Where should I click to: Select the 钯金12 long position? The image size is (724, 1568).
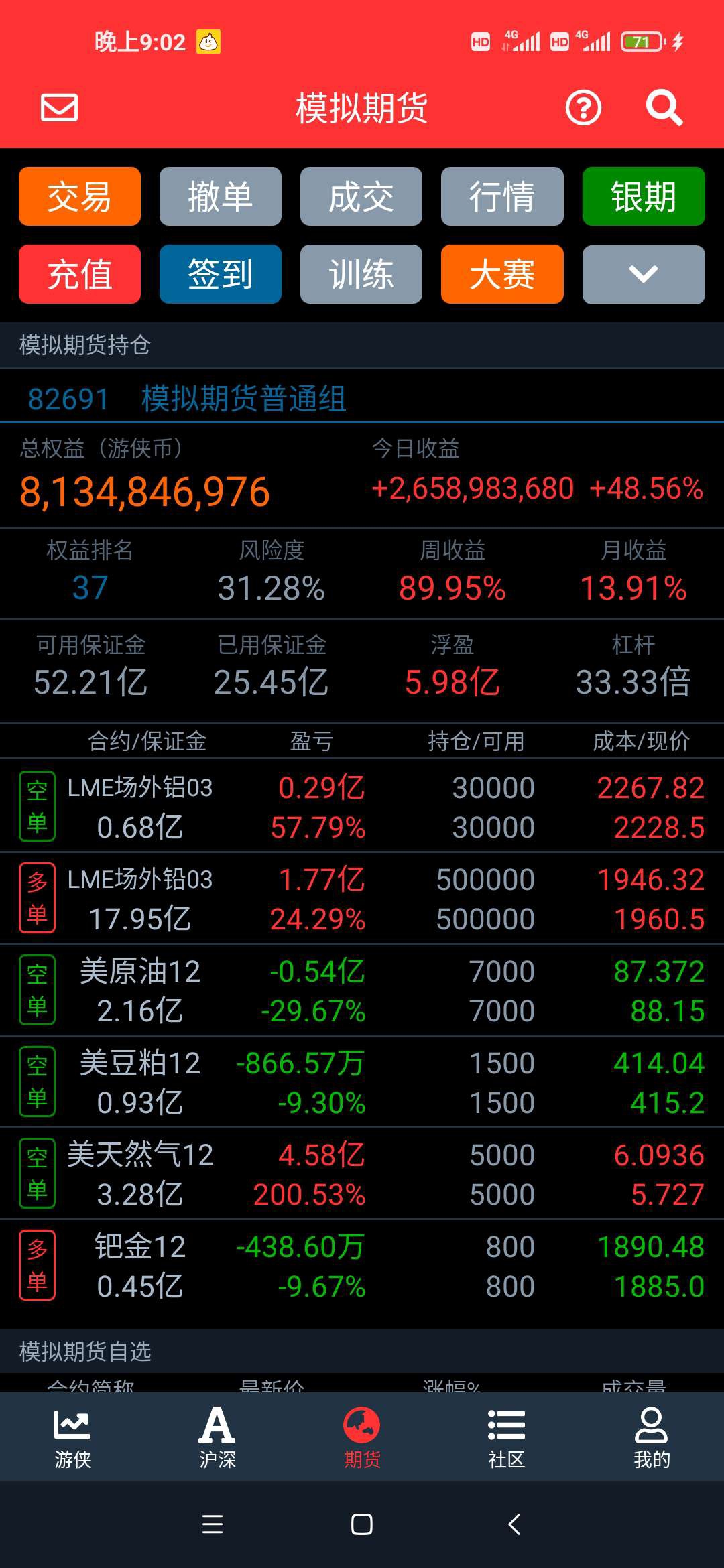[362, 1266]
